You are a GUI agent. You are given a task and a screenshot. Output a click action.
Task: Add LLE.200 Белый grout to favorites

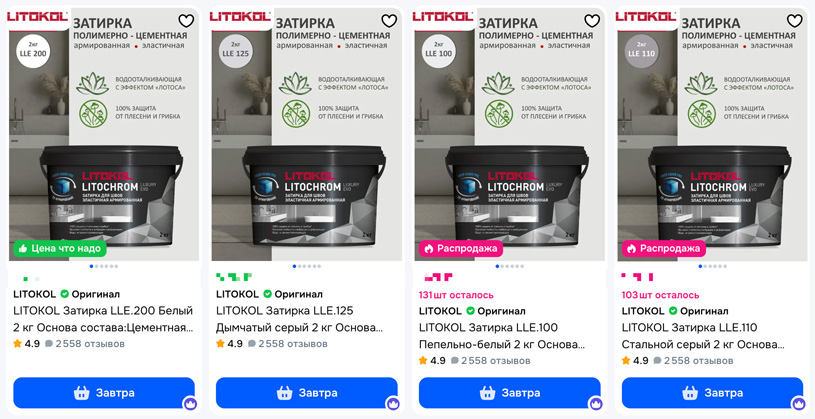186,20
